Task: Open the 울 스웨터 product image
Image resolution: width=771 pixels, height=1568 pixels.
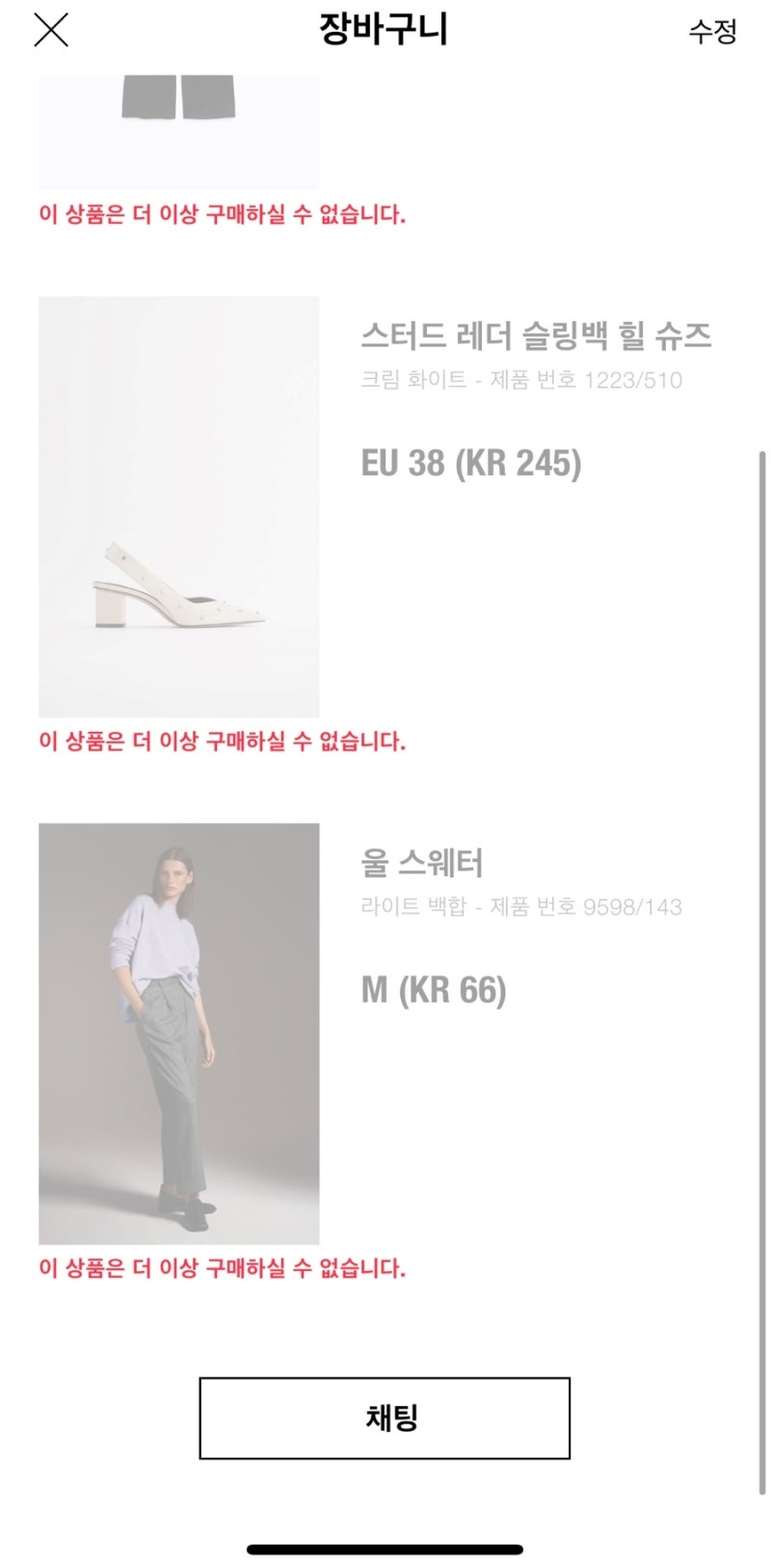Action: click(179, 1034)
